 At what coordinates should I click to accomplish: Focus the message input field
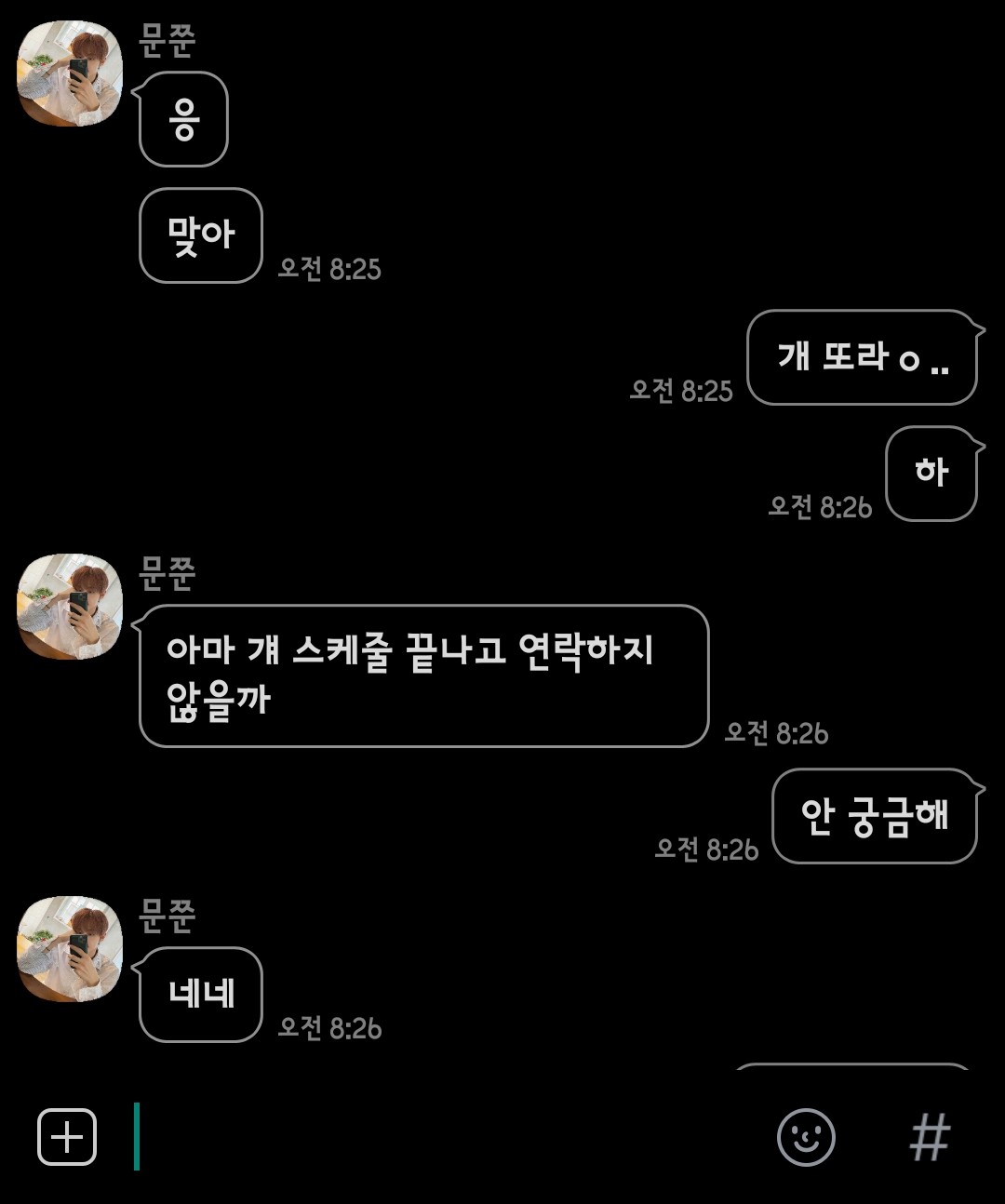pyautogui.click(x=447, y=1137)
